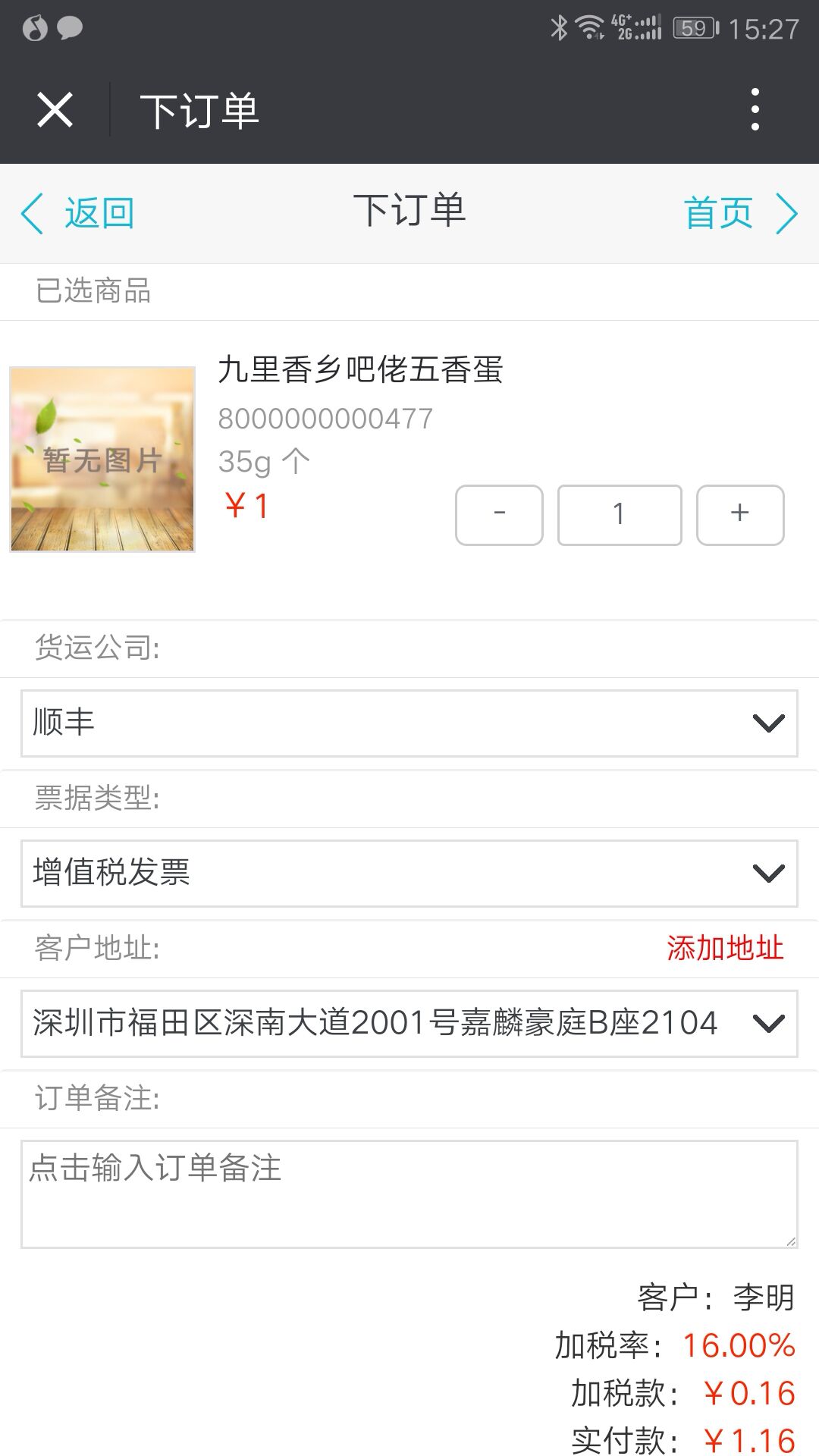Image resolution: width=819 pixels, height=1456 pixels.
Task: Tap 添加地址 to add an address
Action: click(x=724, y=948)
